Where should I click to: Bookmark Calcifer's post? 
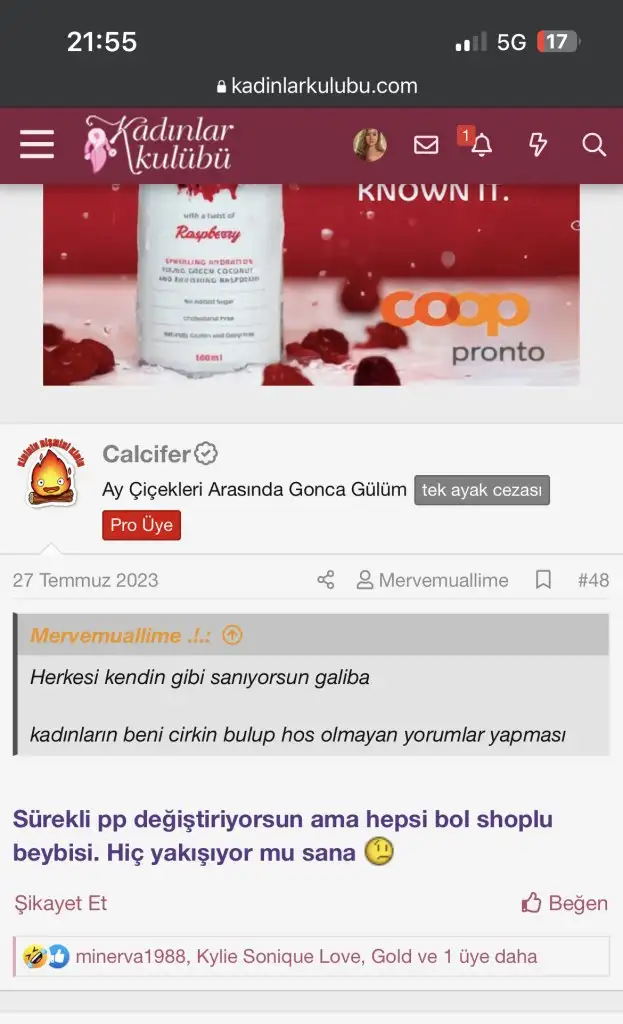pos(543,580)
